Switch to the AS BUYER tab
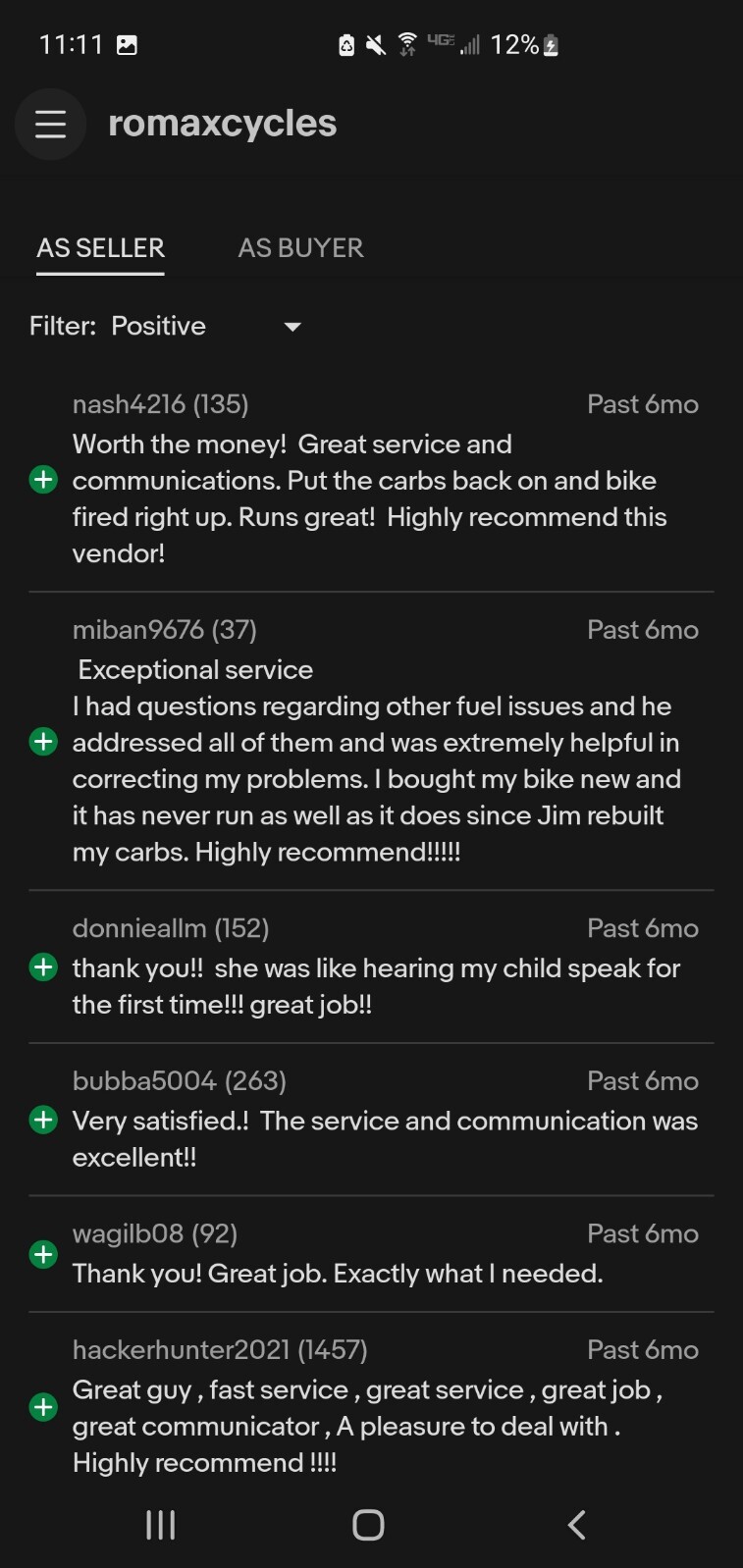 [300, 248]
